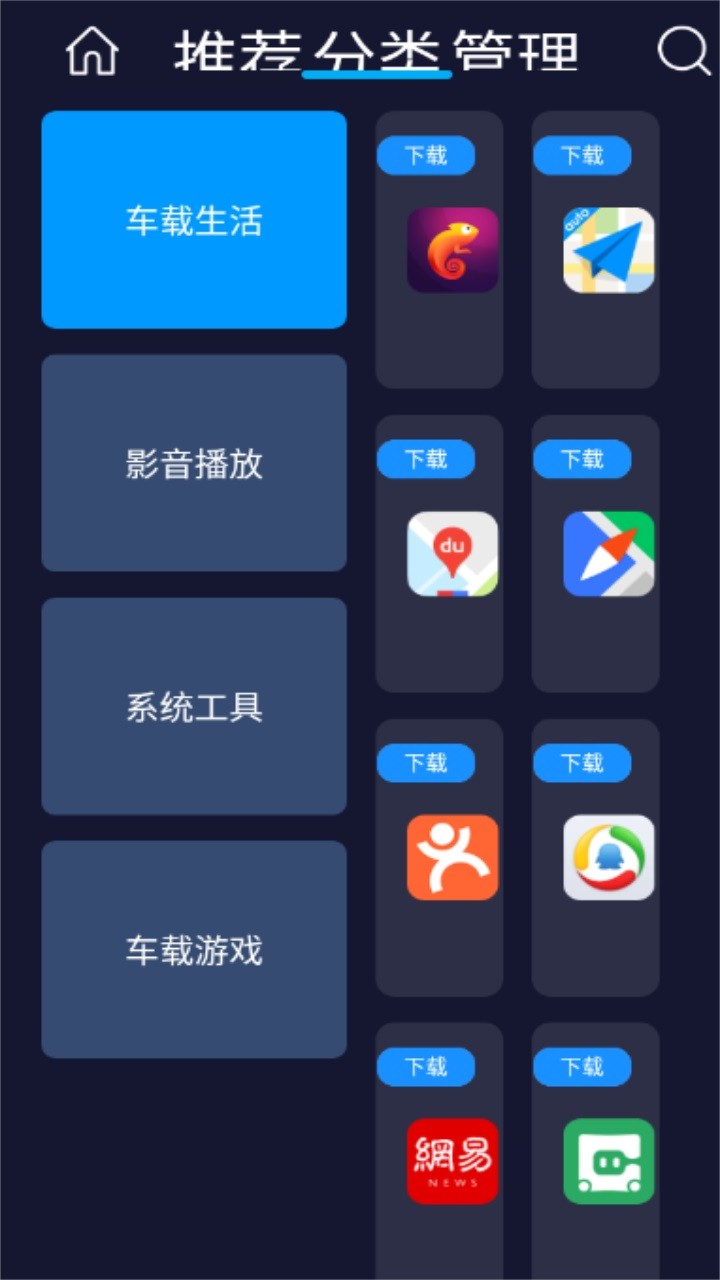Download the orange figure app

426,763
